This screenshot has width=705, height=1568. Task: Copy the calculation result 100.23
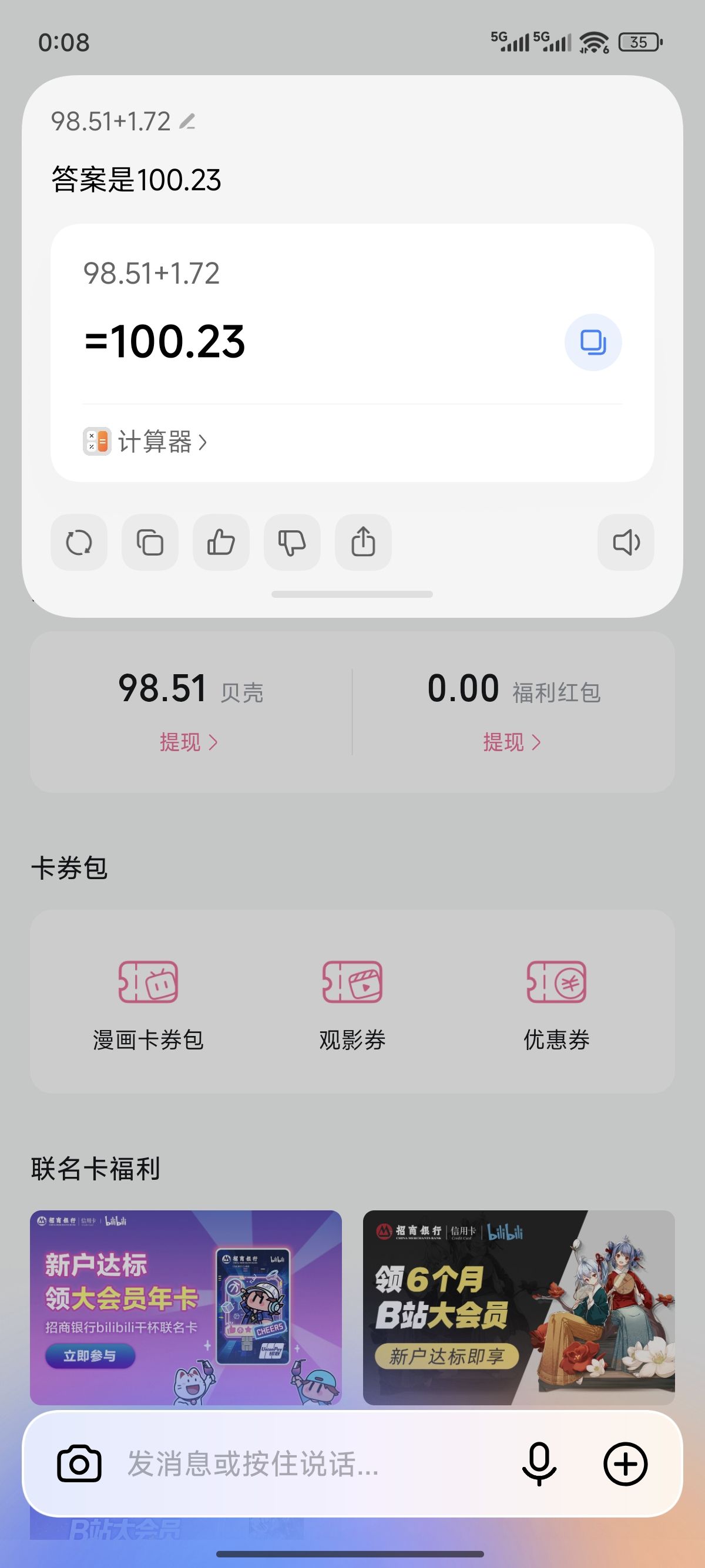[592, 342]
